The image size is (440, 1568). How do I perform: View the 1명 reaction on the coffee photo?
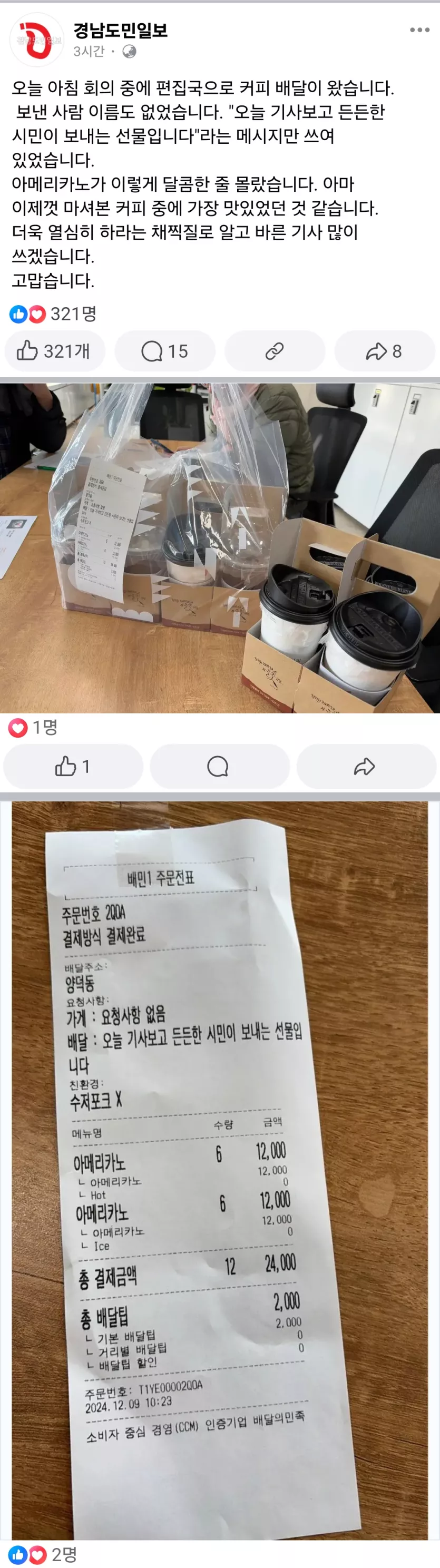click(x=34, y=727)
